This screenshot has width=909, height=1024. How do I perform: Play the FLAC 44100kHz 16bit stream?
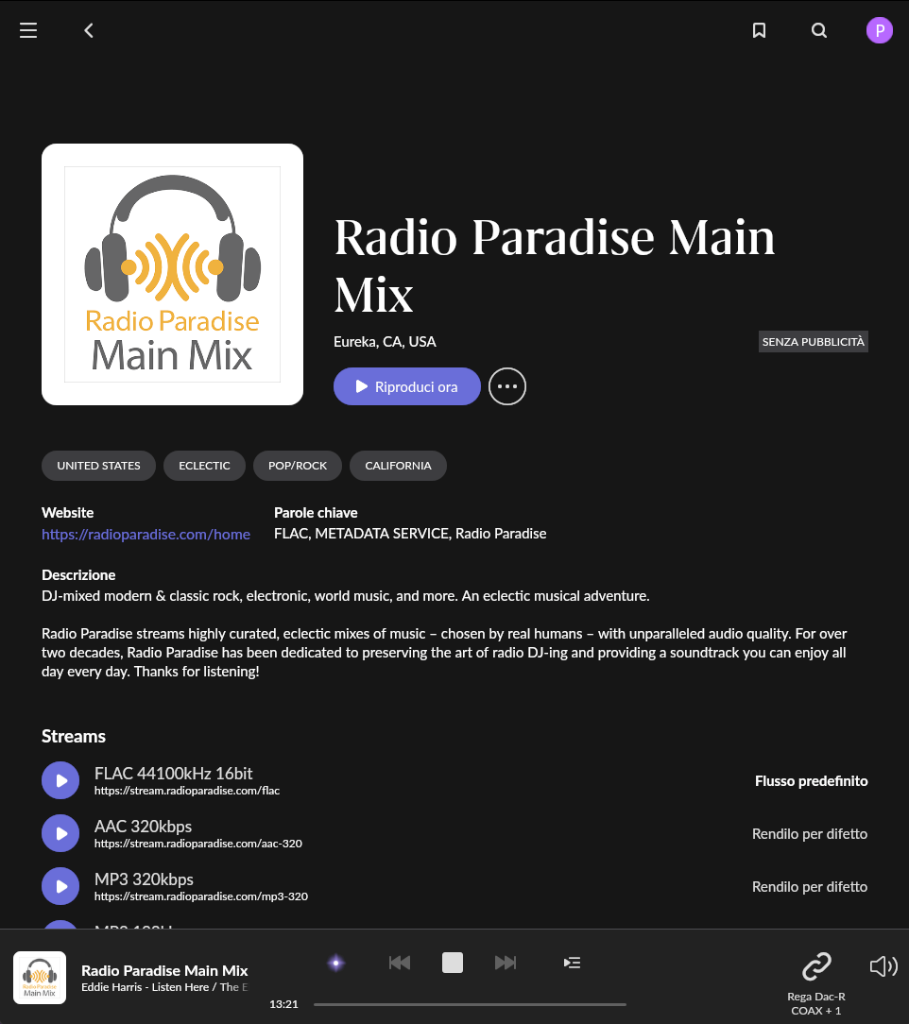[60, 780]
